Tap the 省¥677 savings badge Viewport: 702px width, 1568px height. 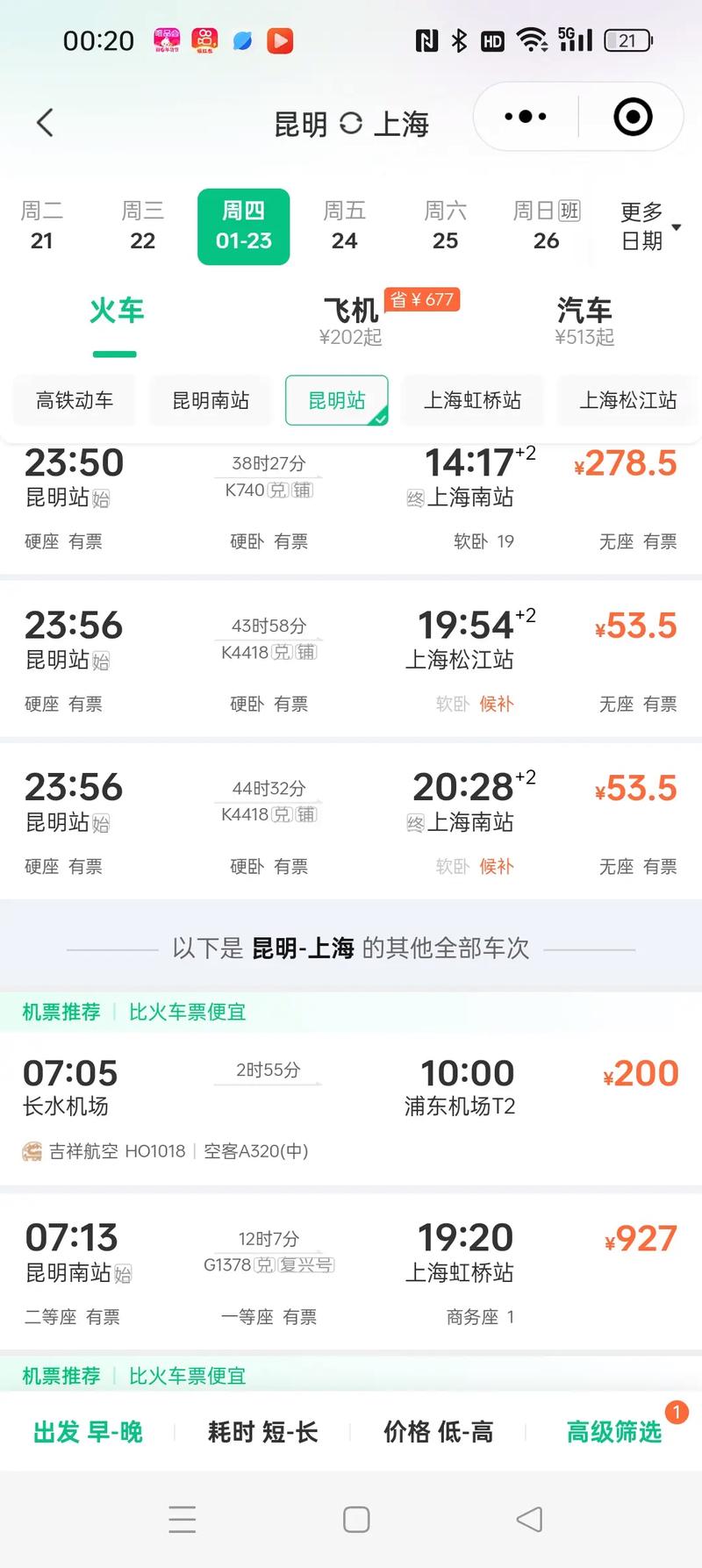pos(422,299)
